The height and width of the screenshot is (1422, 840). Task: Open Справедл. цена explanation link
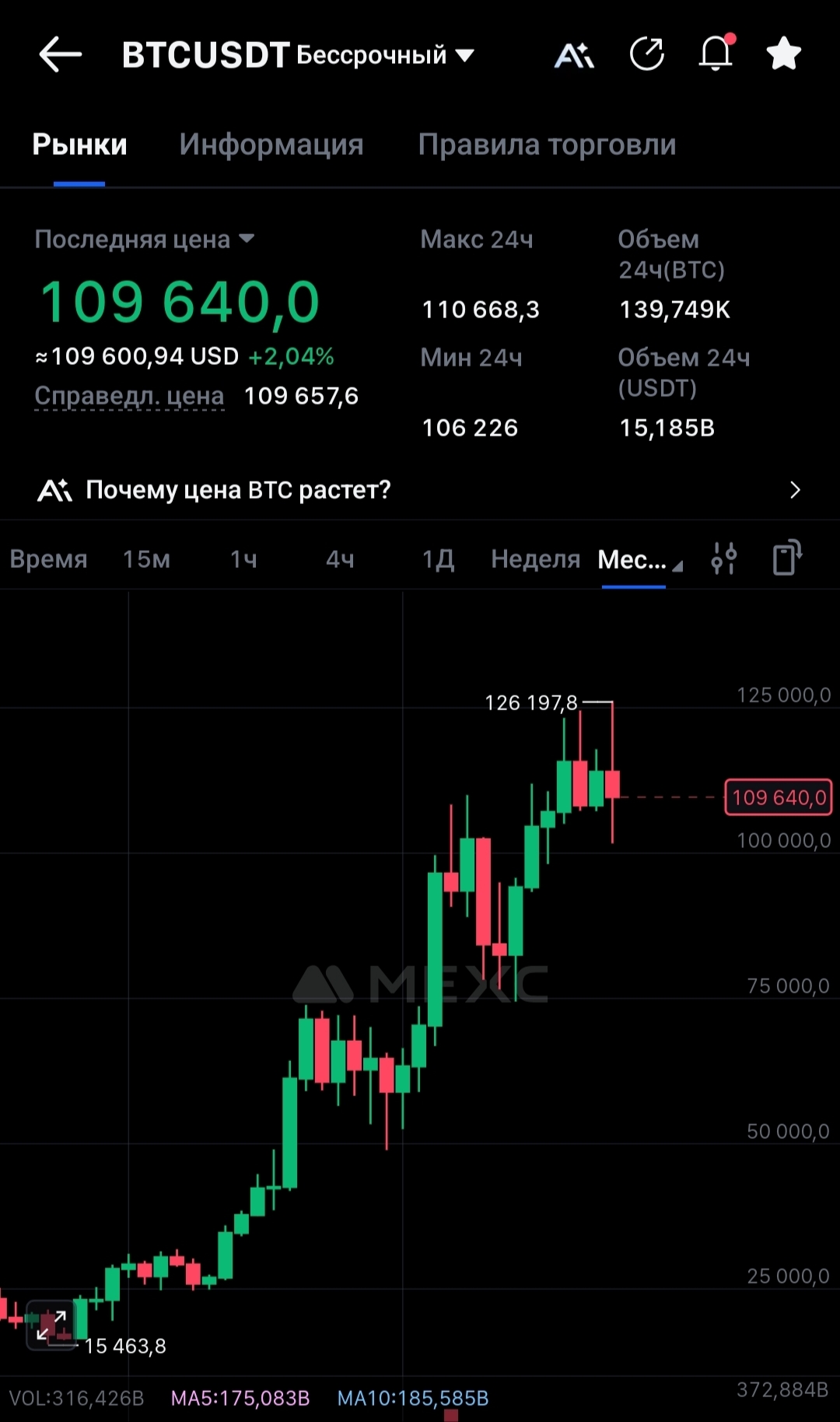click(129, 396)
